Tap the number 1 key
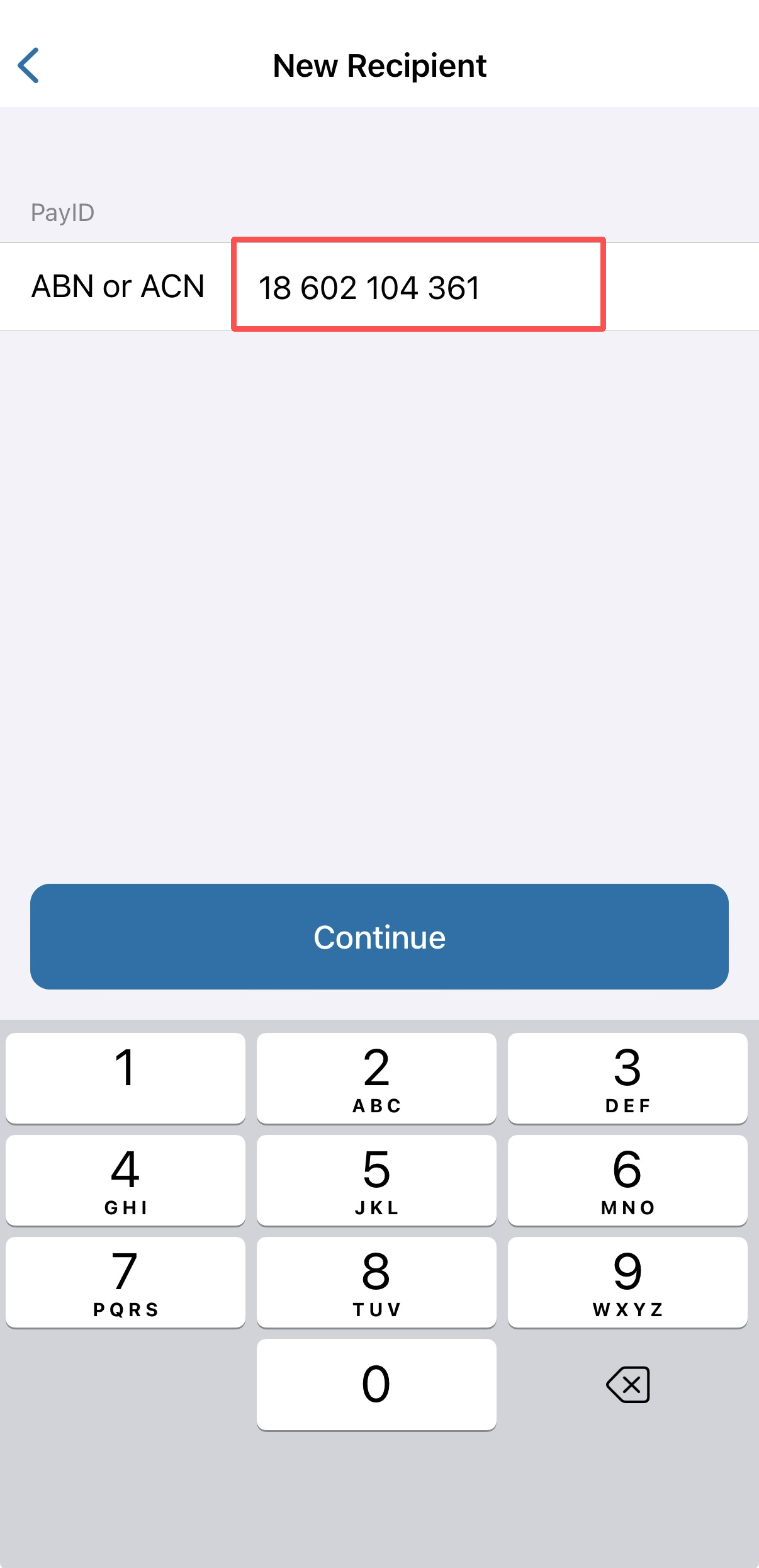This screenshot has height=1568, width=759. pos(125,1078)
